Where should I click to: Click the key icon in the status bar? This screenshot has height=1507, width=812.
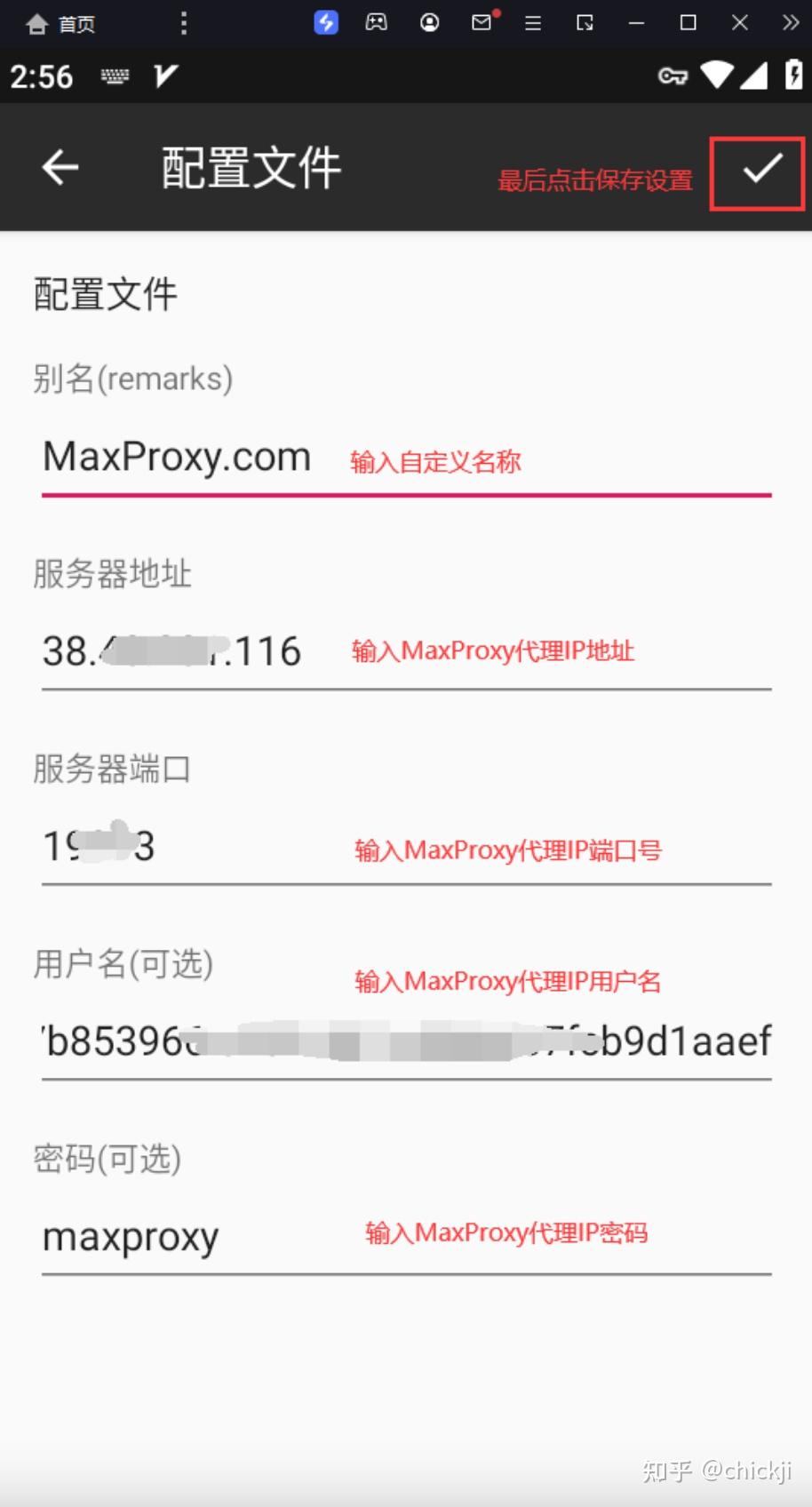tap(673, 76)
